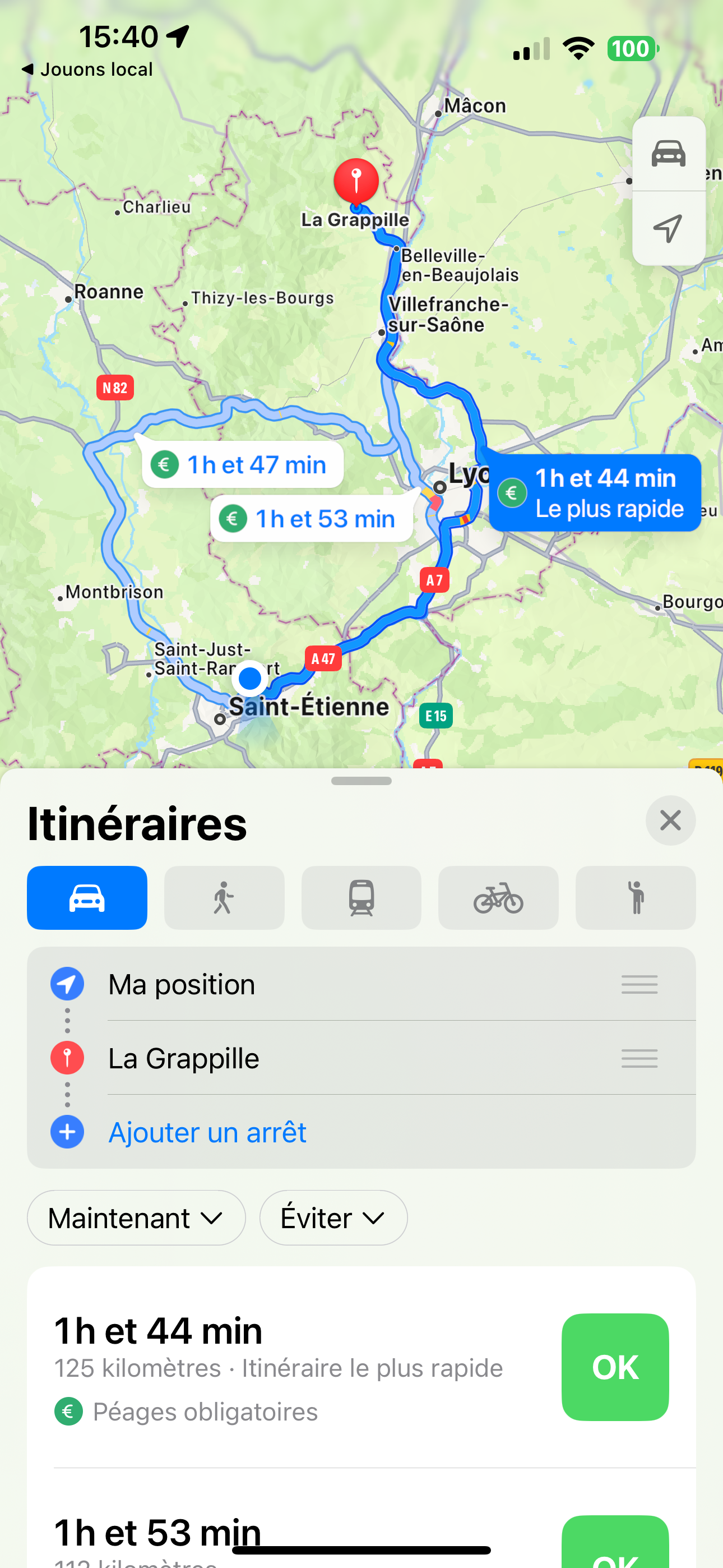Select the 1h et 53 min route bubble
Screen dimensions: 723x1568
(x=312, y=519)
